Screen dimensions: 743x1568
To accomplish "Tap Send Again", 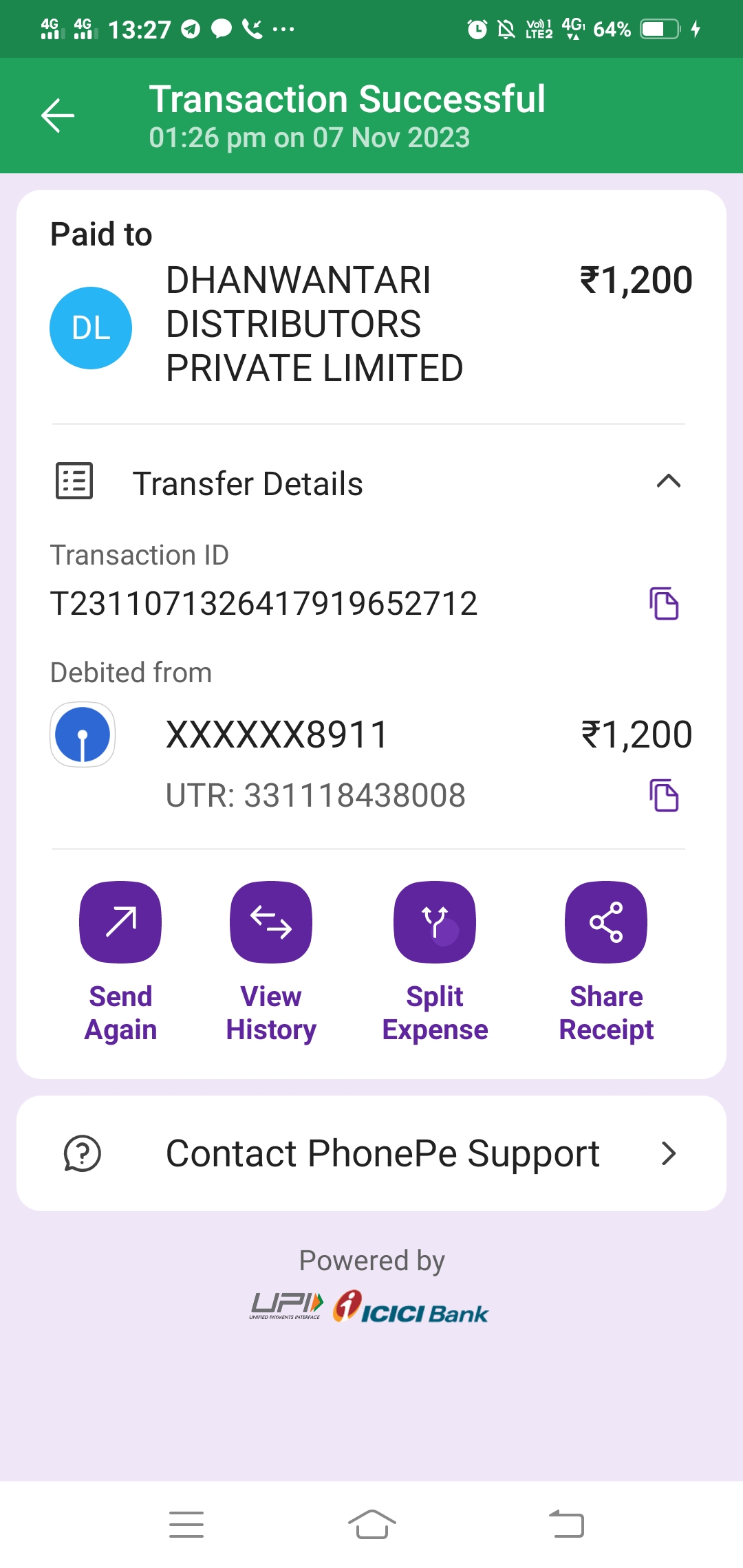I will pyautogui.click(x=120, y=963).
